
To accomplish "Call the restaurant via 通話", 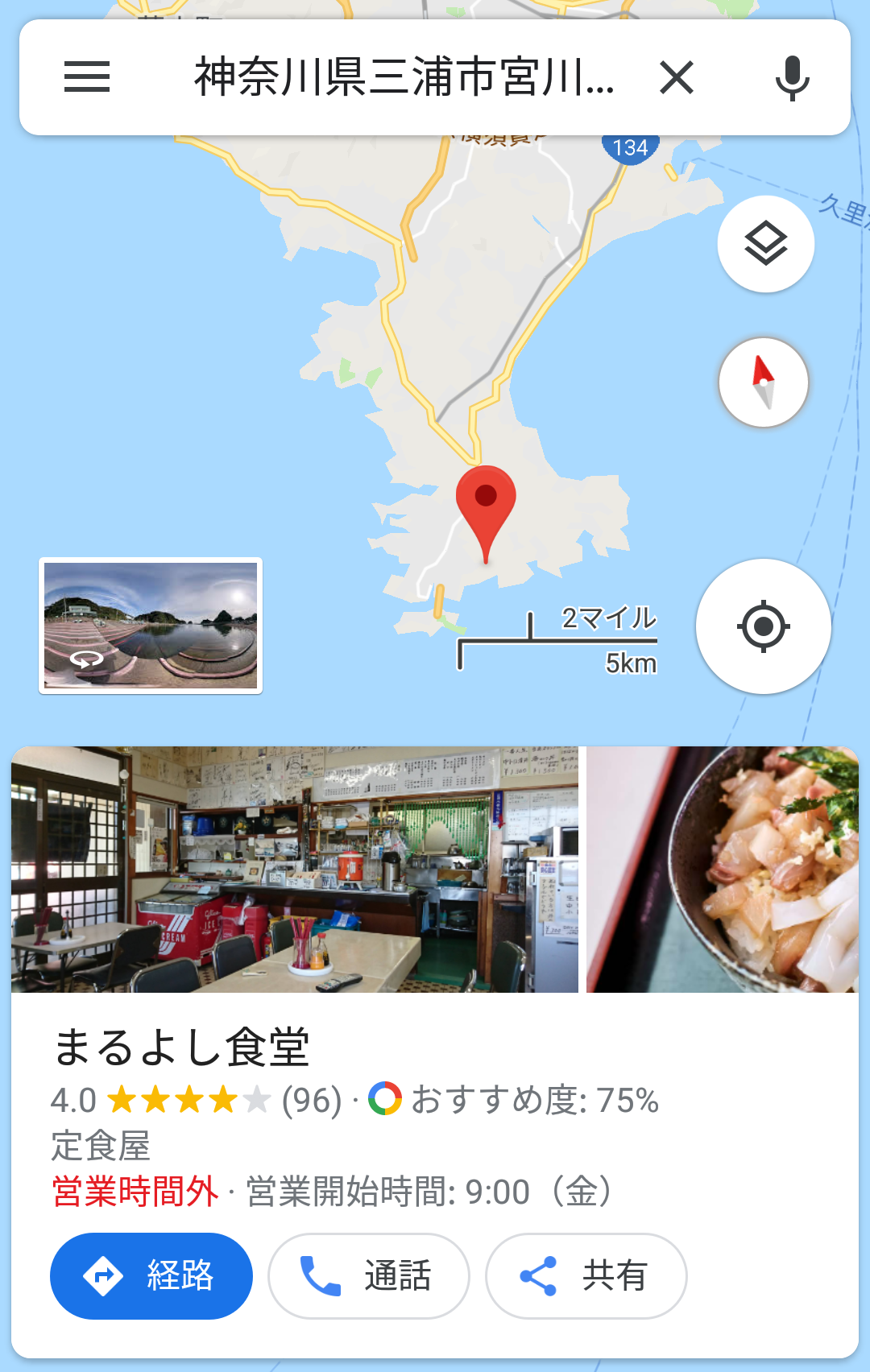I will [x=369, y=1276].
